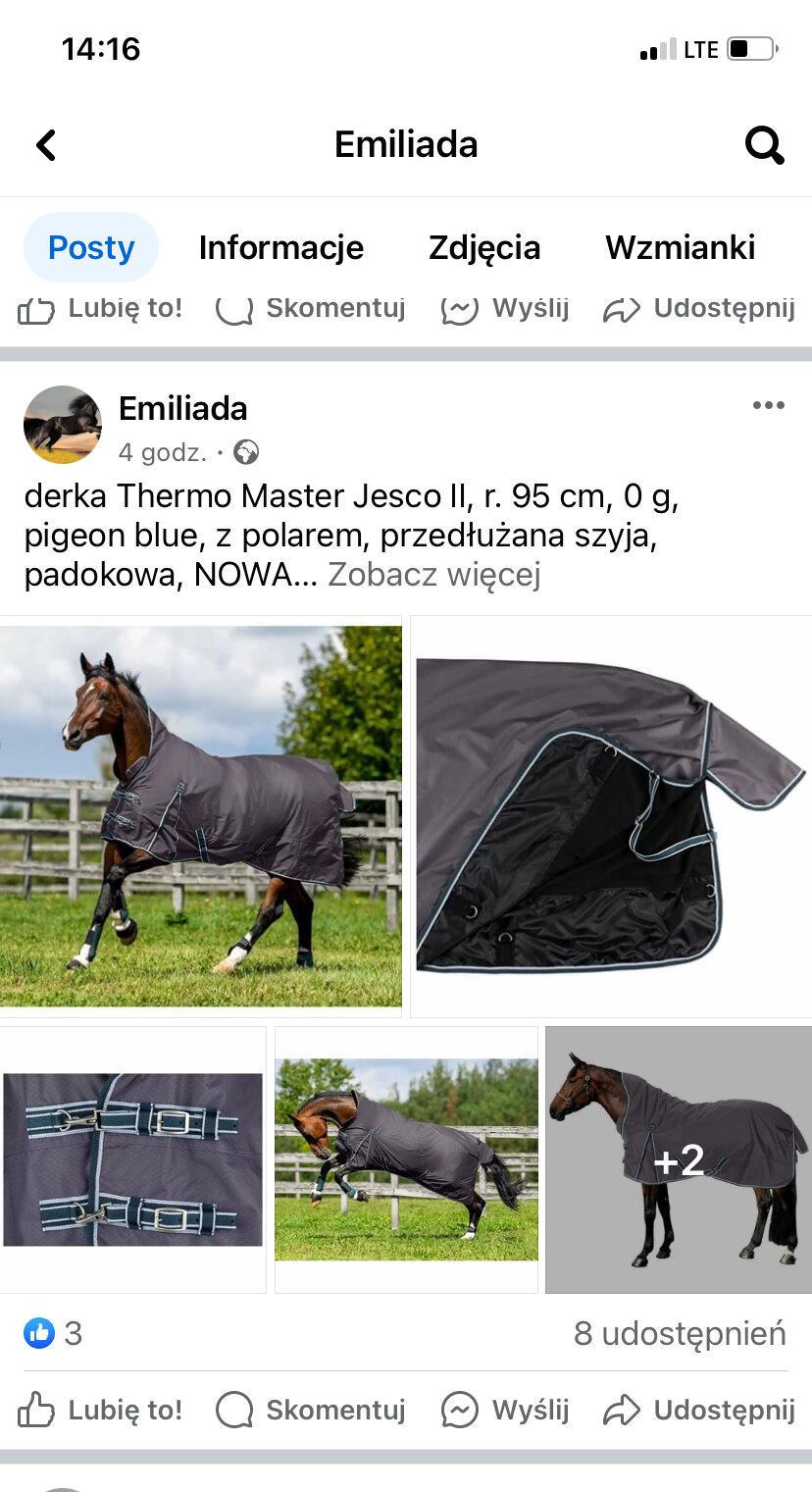
Task: Open Emiliada's profile picture
Action: coord(63,425)
